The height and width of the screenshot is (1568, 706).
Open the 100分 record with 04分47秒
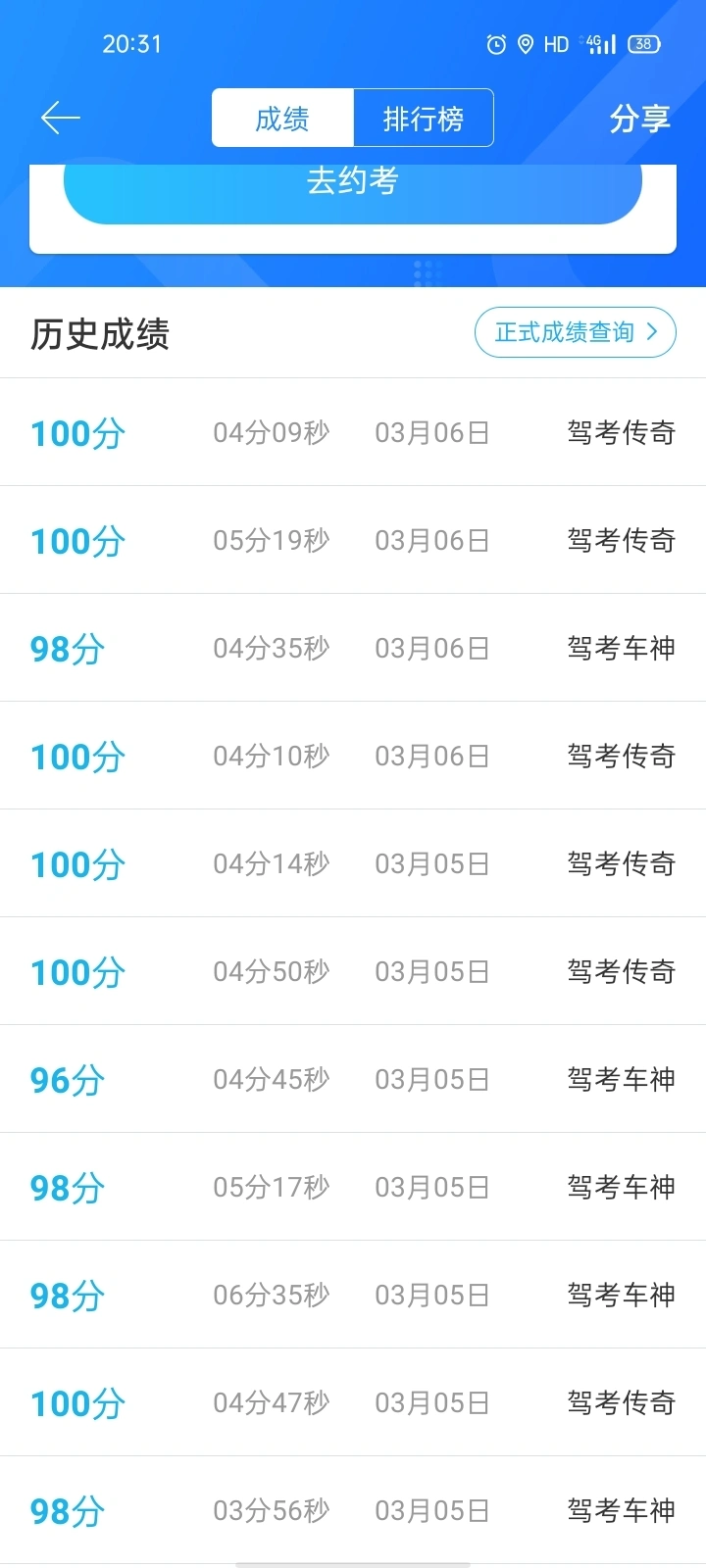353,1402
